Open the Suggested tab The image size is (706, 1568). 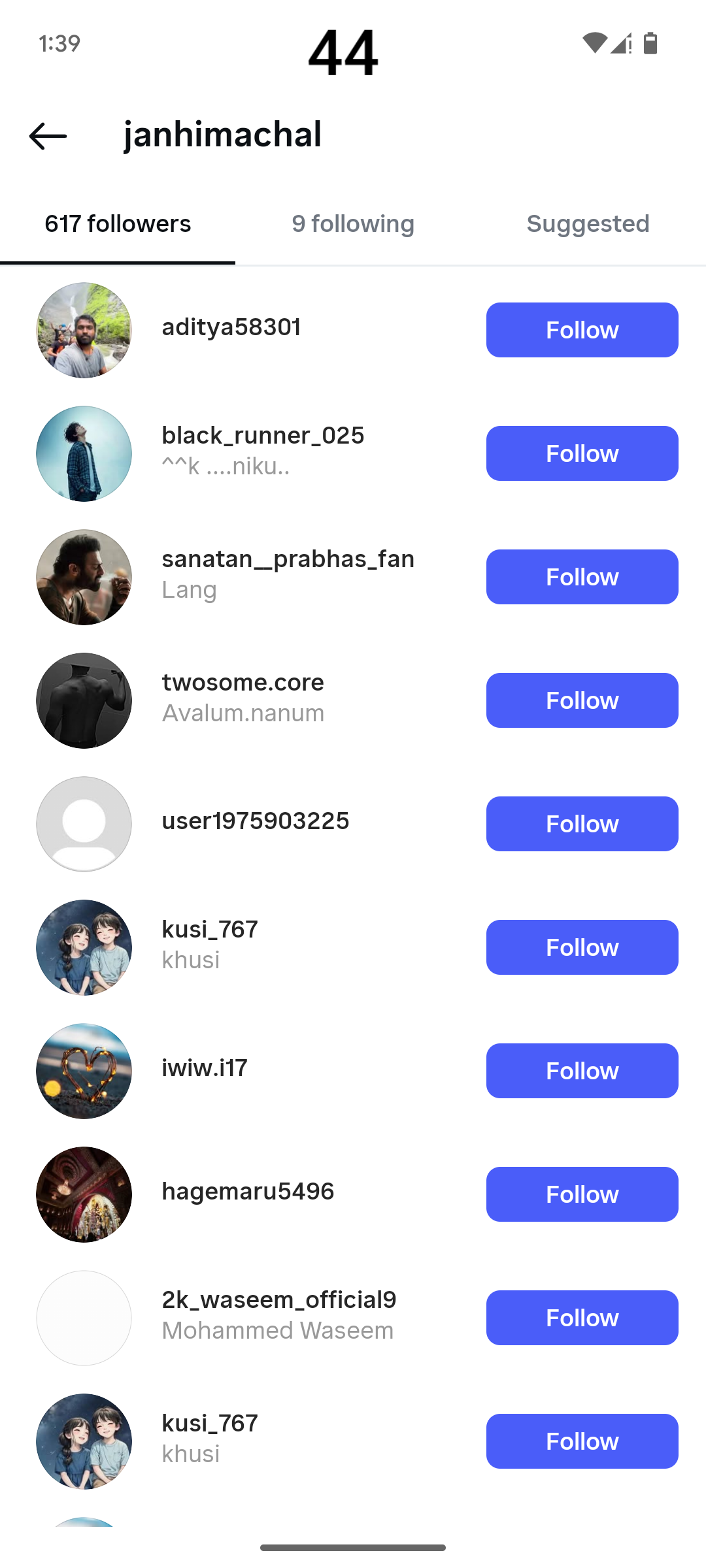(588, 224)
